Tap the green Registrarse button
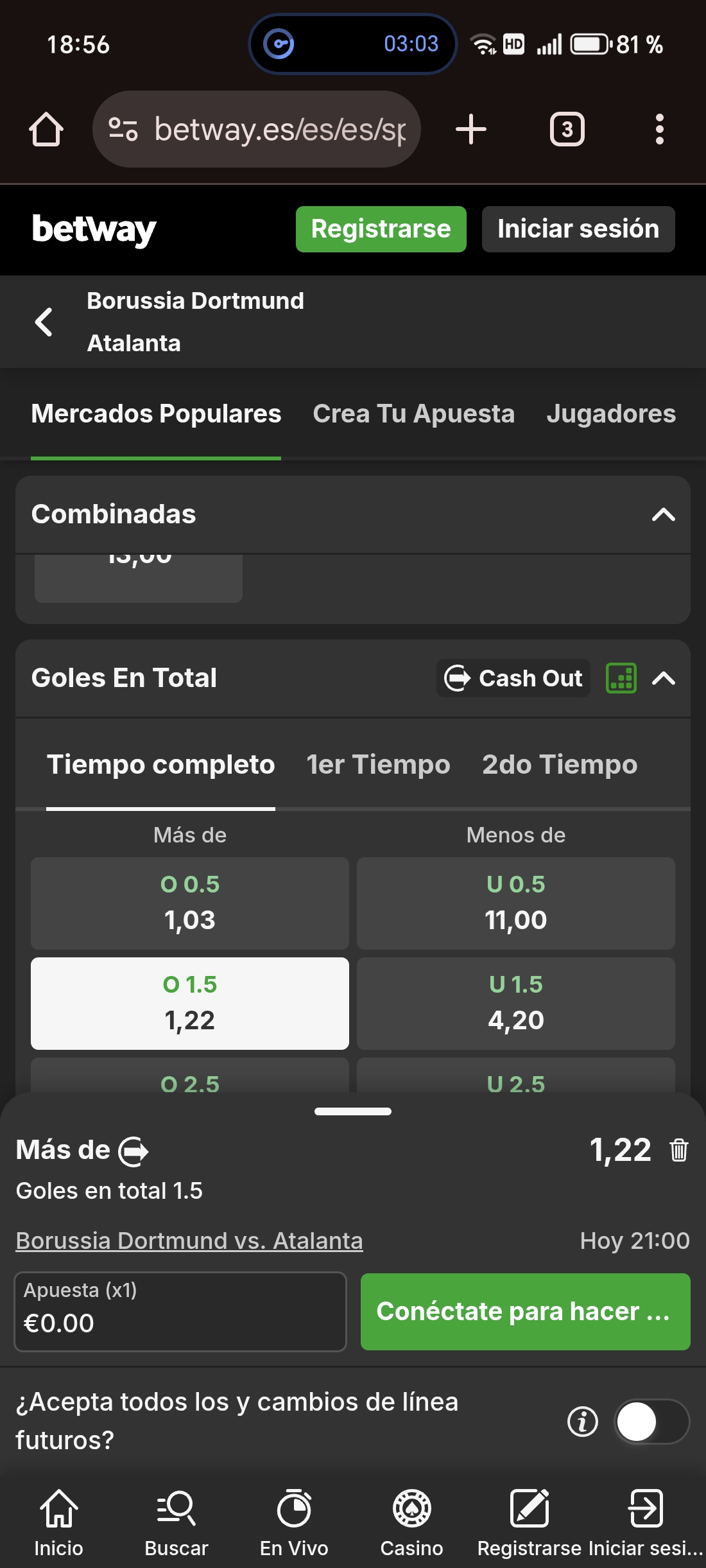Viewport: 706px width, 1568px height. click(x=381, y=229)
